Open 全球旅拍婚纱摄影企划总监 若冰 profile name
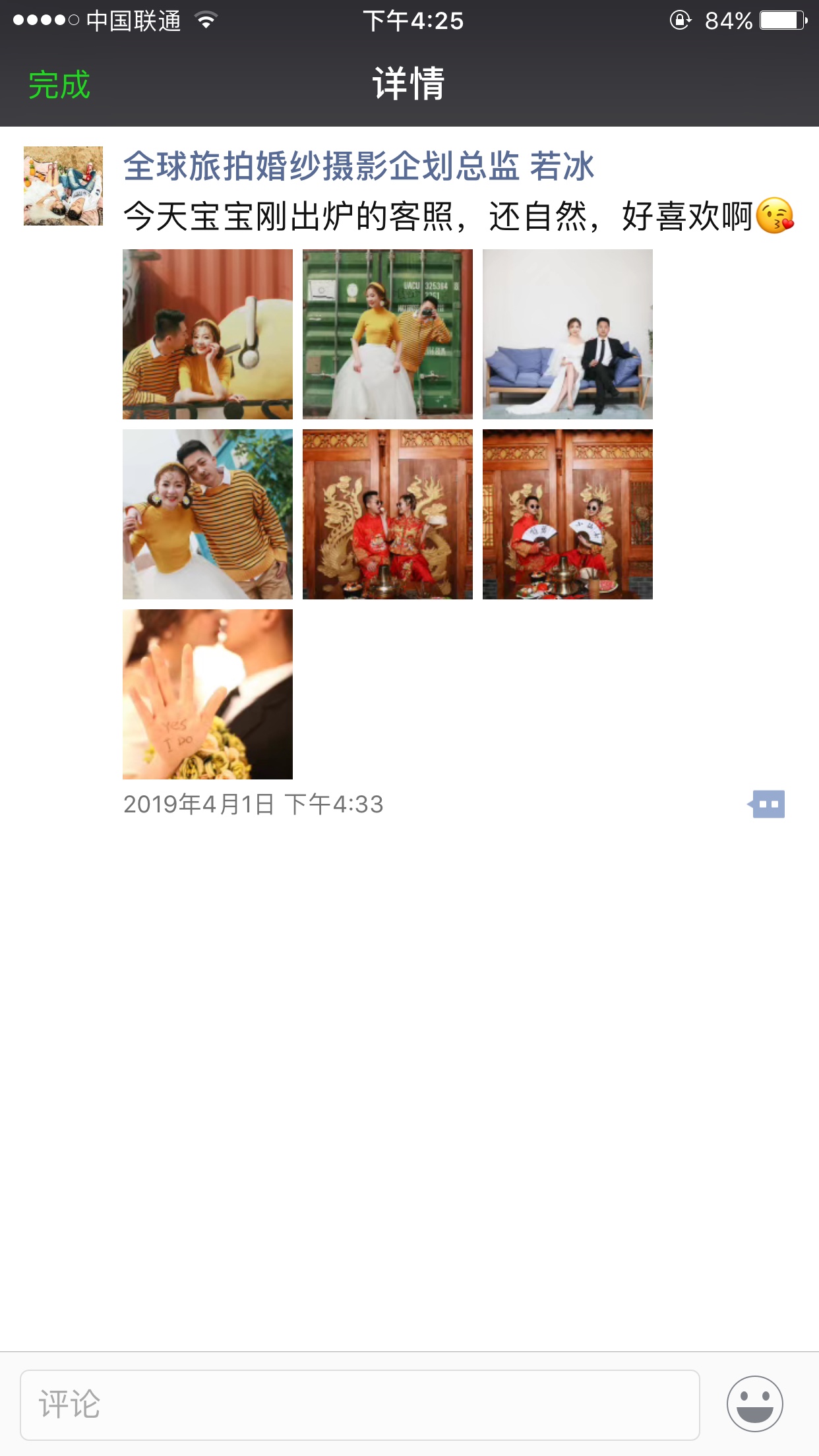The height and width of the screenshot is (1456, 819). pos(359,166)
